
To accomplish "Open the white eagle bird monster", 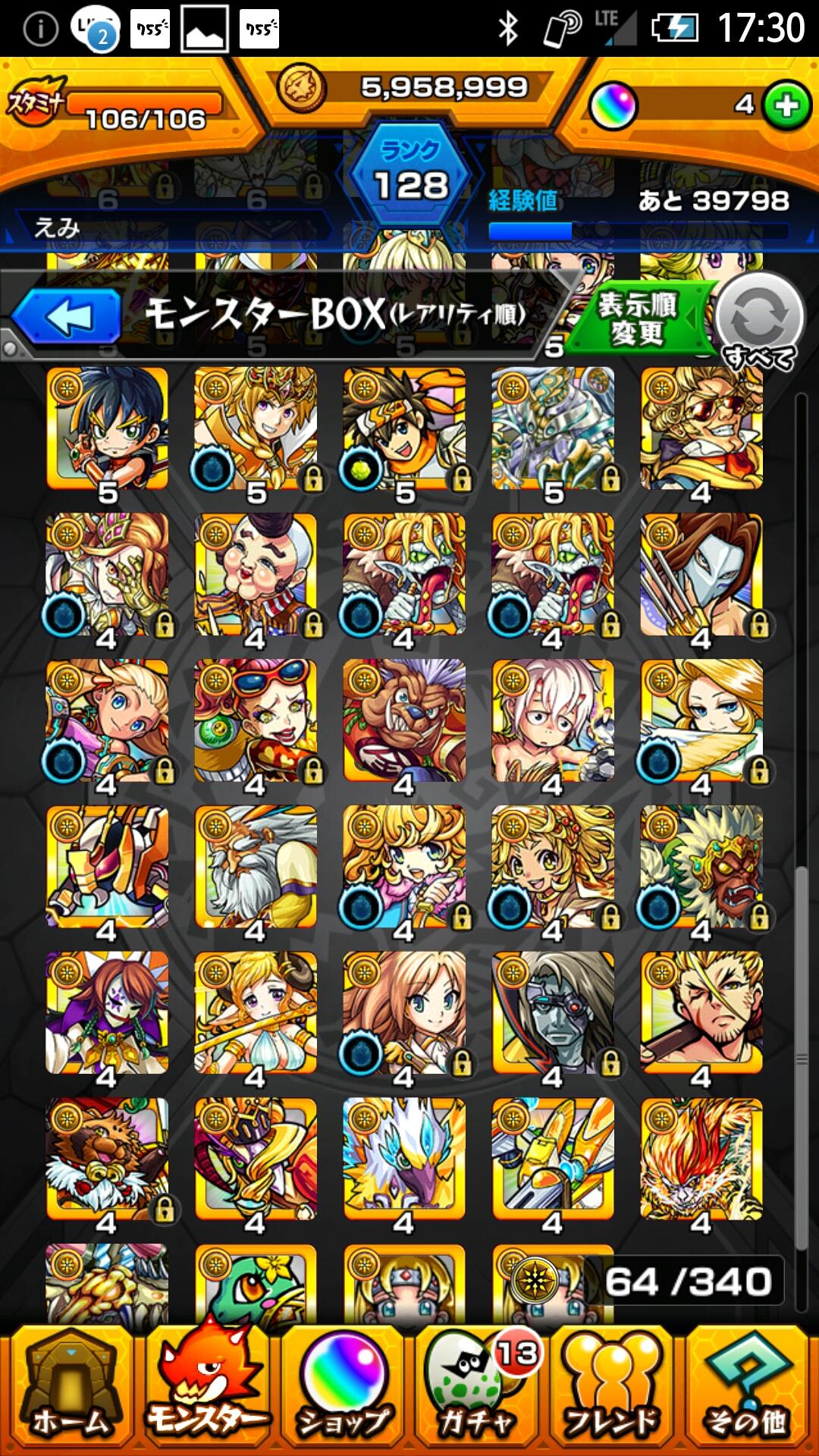I will pyautogui.click(x=404, y=1159).
